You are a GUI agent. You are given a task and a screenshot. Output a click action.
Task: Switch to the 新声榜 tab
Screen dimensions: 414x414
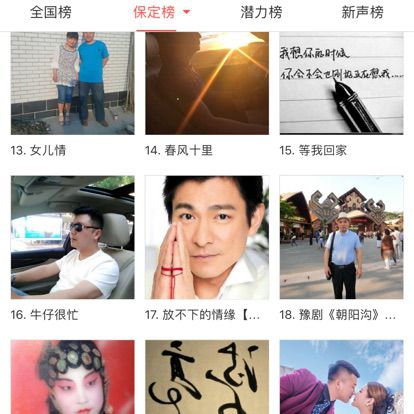pos(362,13)
